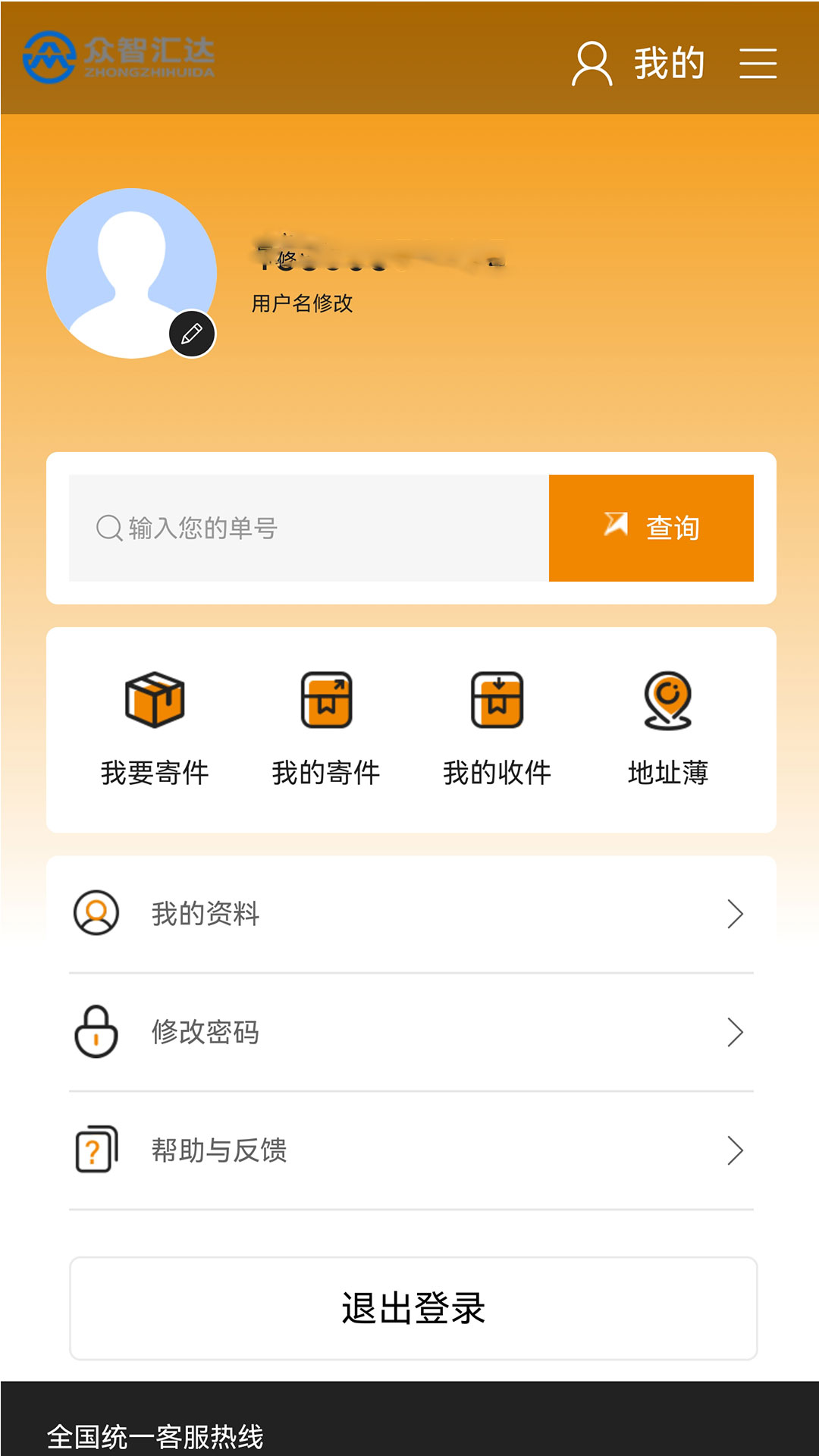Open the hamburger menu in top right
This screenshot has height=1456, width=819.
click(756, 64)
